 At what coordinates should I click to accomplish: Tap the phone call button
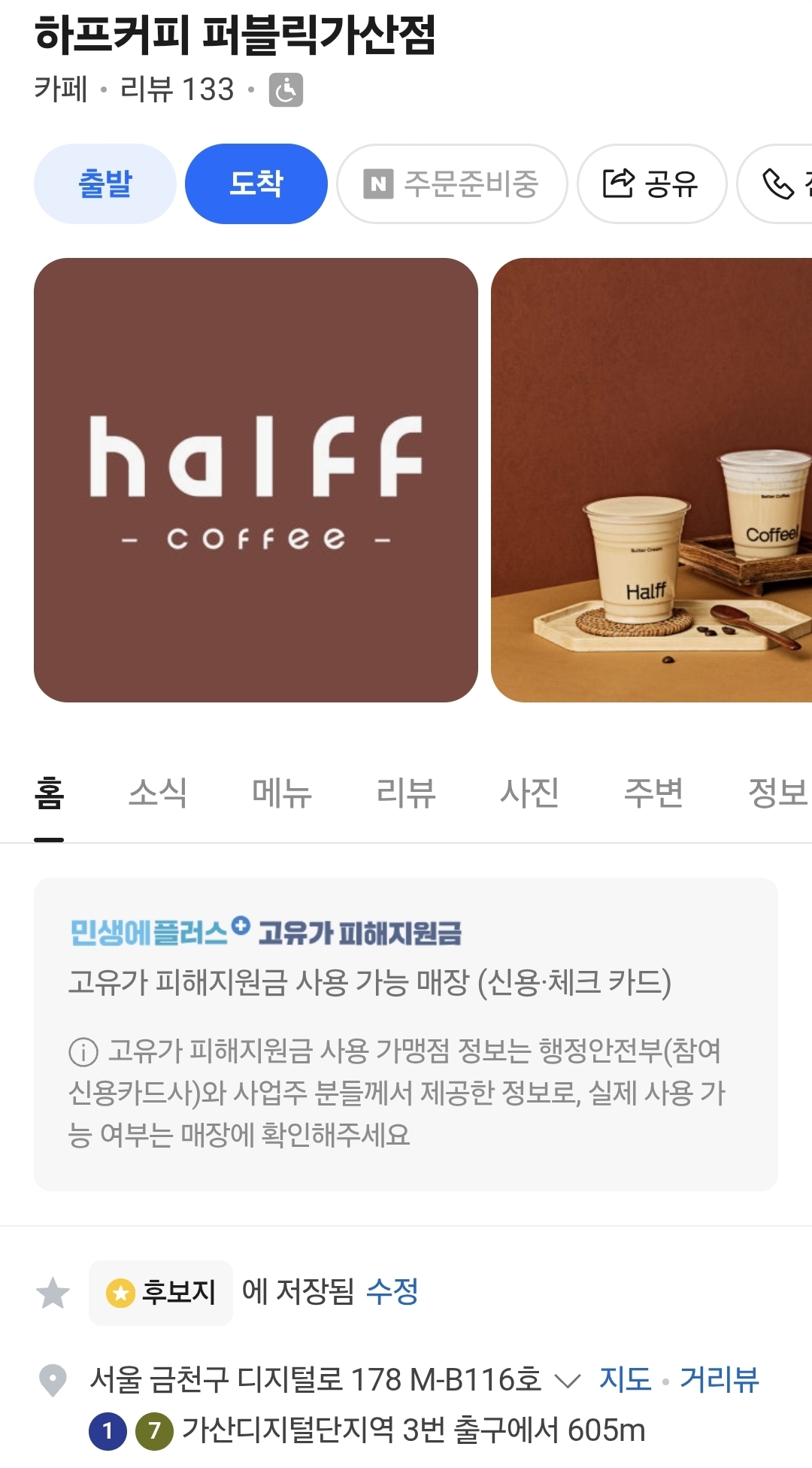pyautogui.click(x=776, y=183)
